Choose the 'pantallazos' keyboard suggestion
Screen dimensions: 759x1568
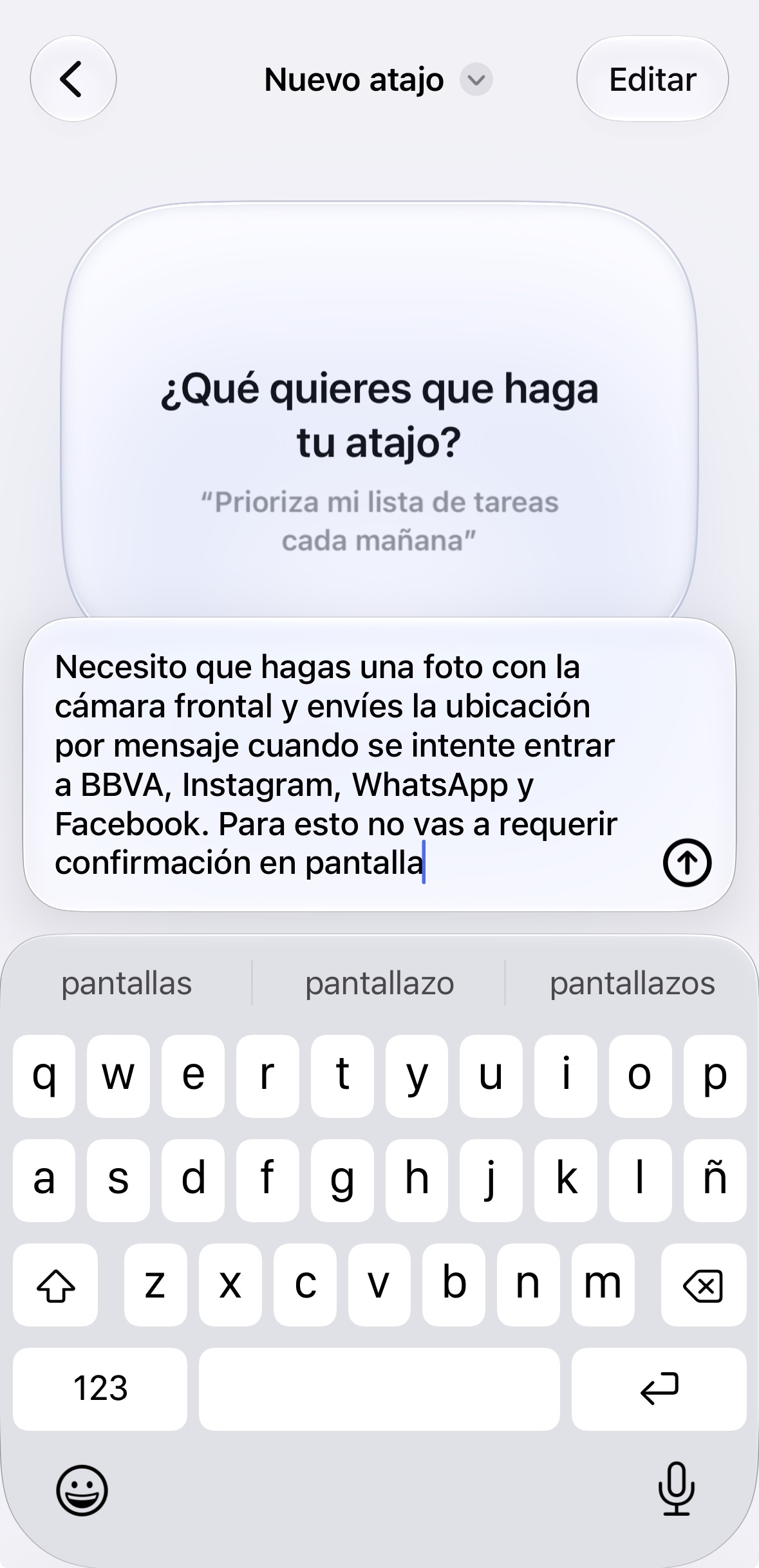tap(632, 983)
